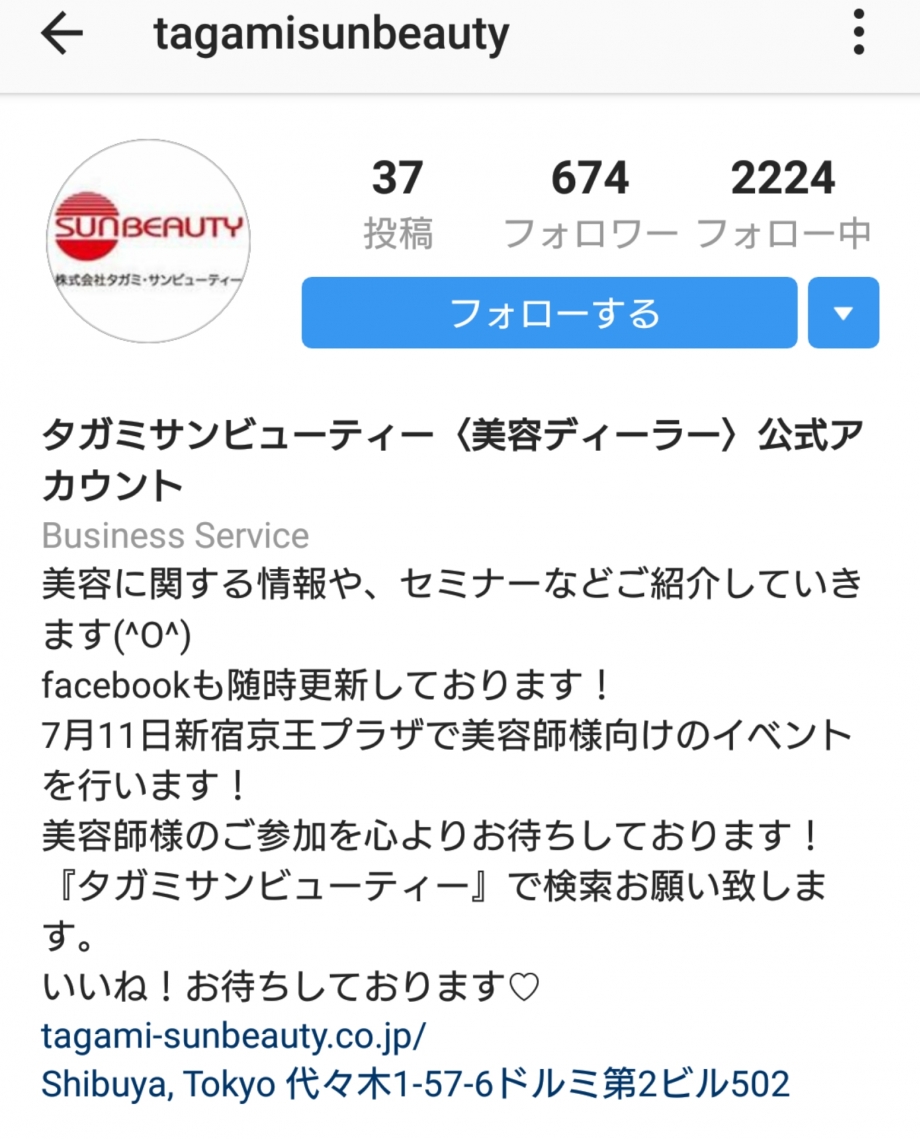View the 2224 フォロー中 list

pos(783,204)
